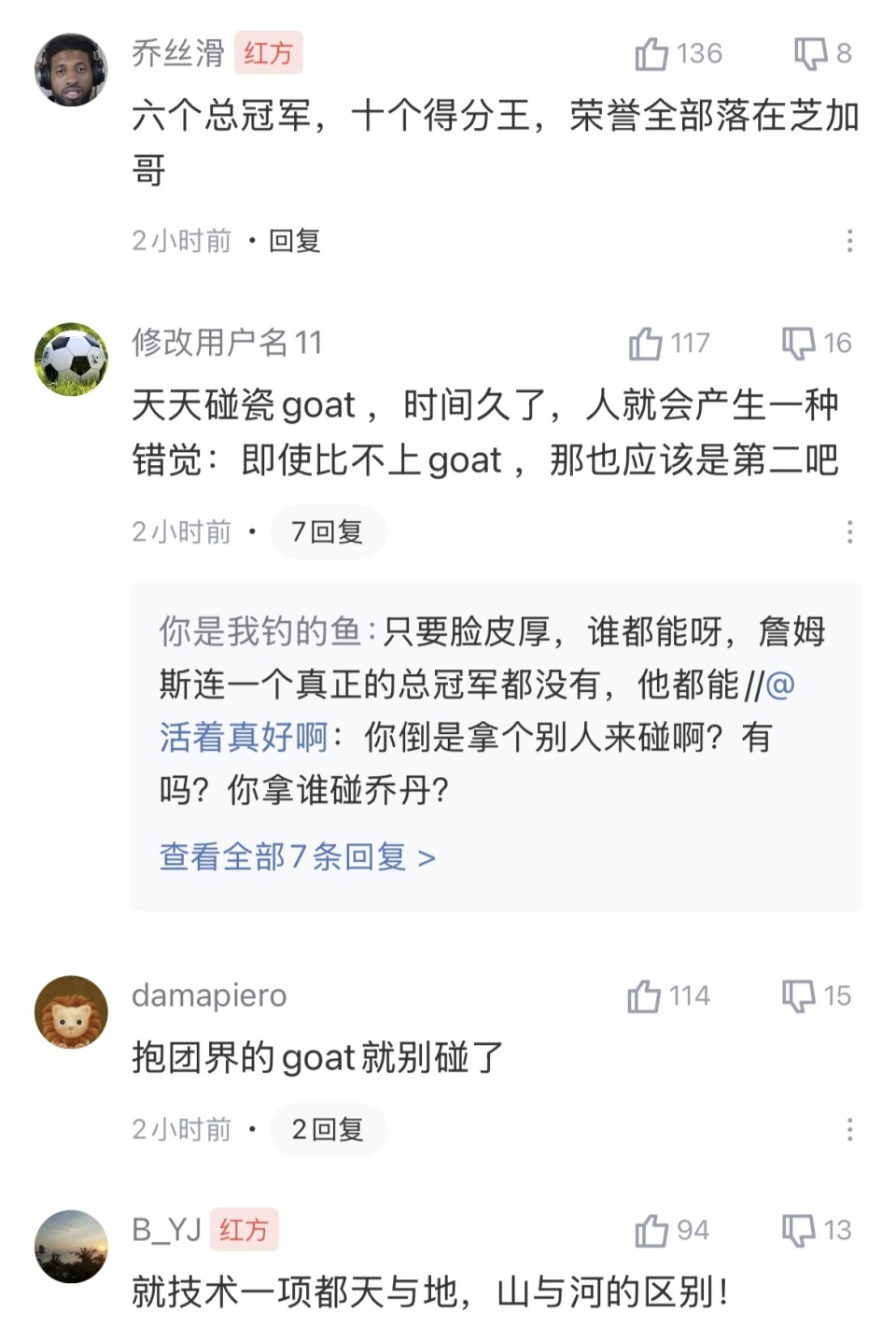Expand the 2回复 replies under damapiero
Viewport: 896px width, 1327px height.
point(328,1128)
